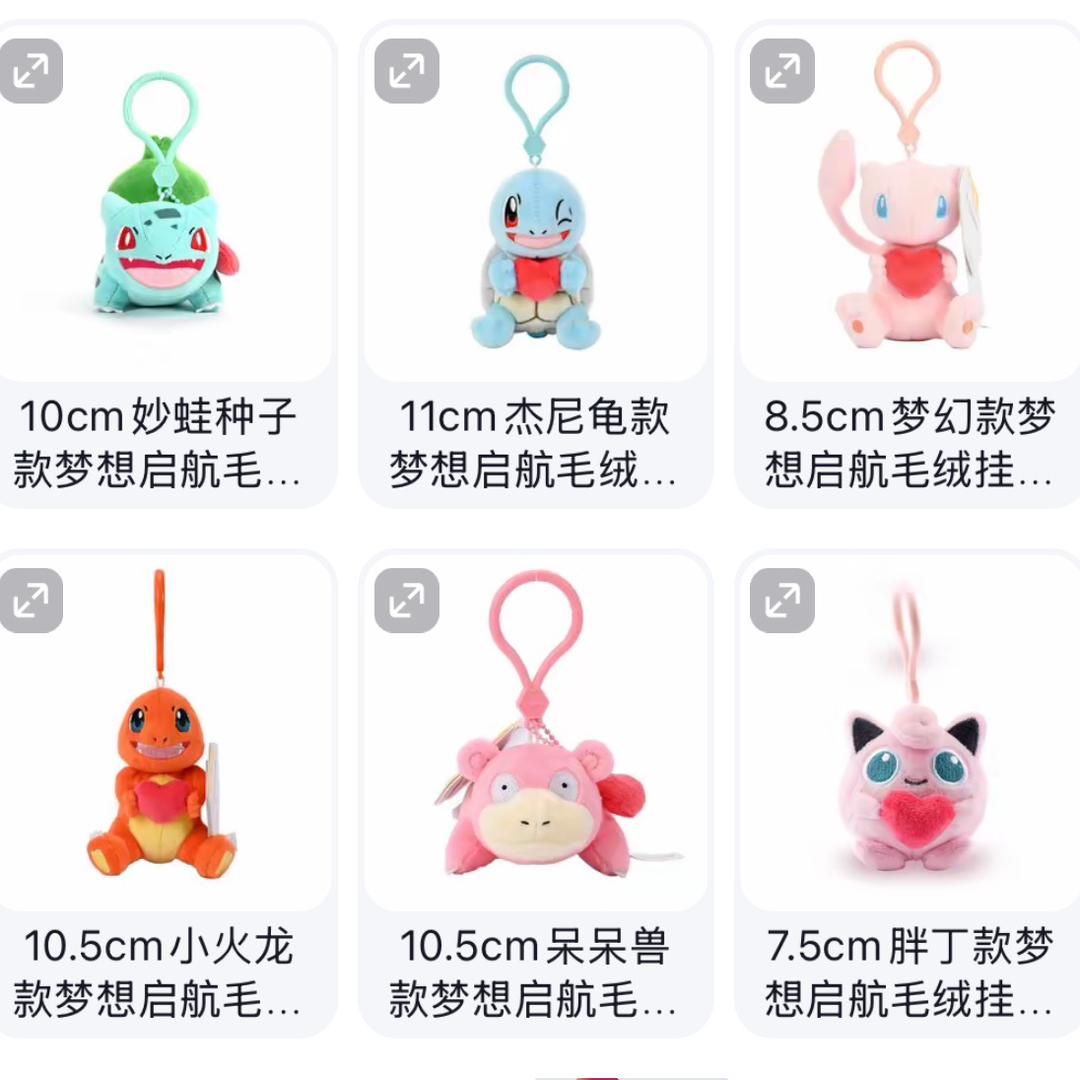Expand the 胖丁 picture to full view
Image resolution: width=1080 pixels, height=1080 pixels.
782,601
